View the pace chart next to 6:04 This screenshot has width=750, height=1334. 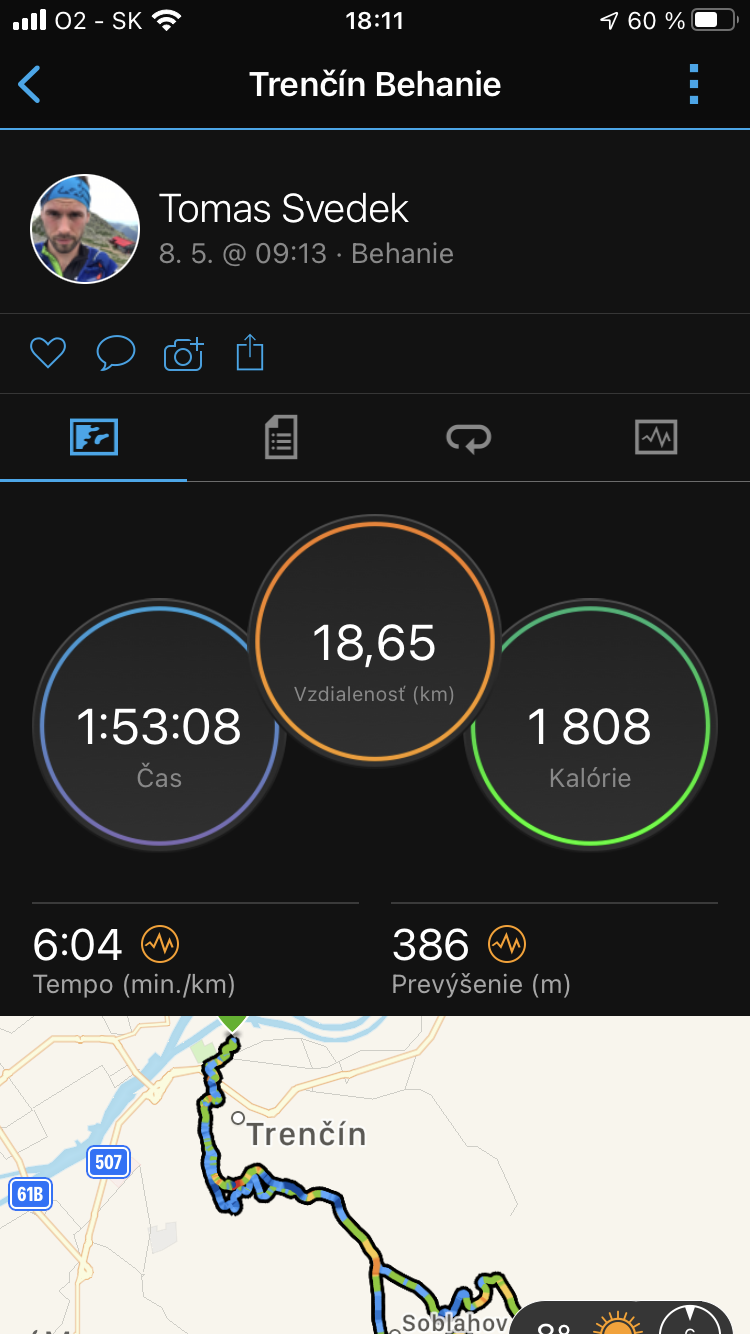160,943
